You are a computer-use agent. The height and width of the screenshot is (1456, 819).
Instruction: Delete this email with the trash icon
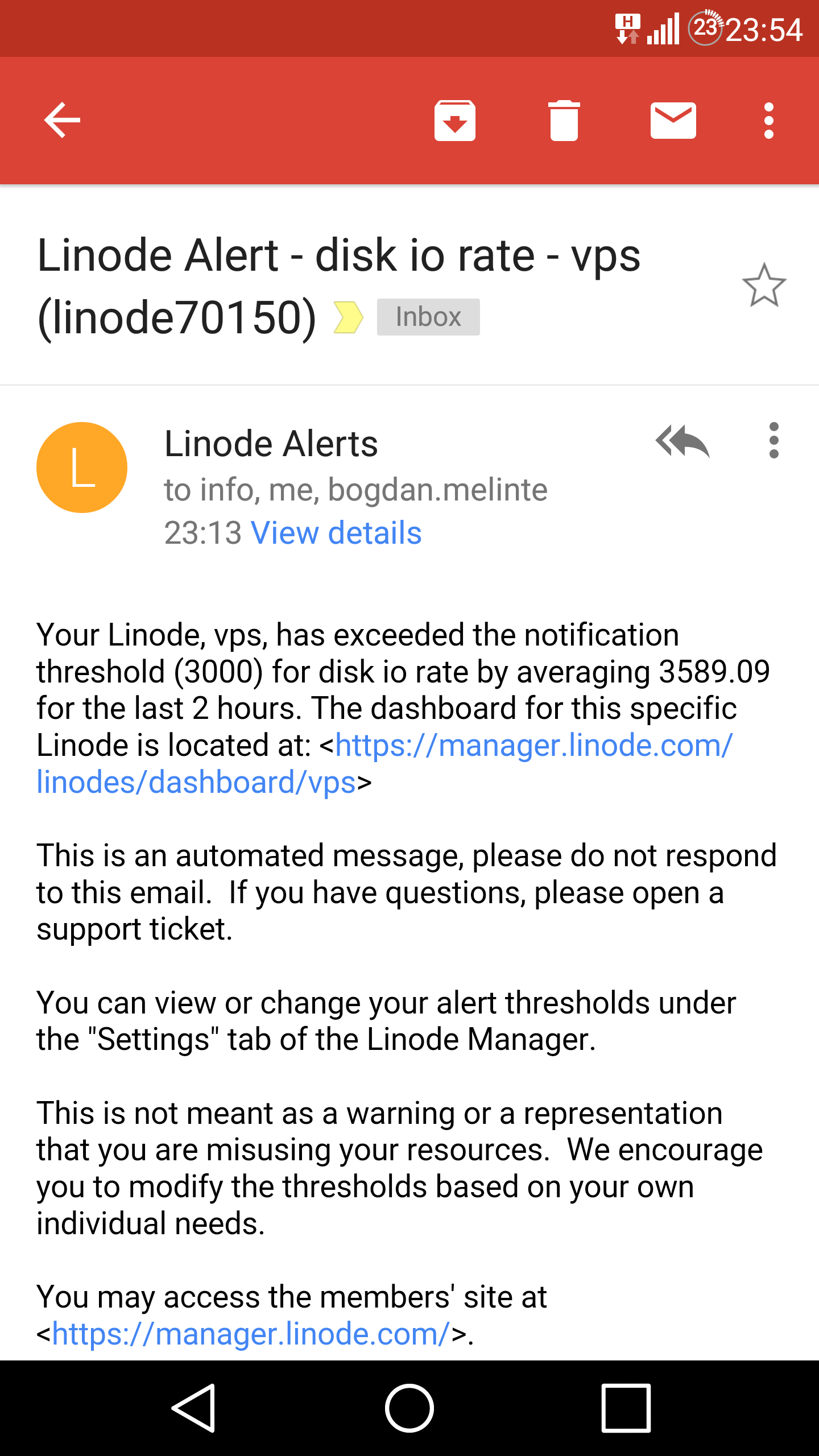pos(564,120)
